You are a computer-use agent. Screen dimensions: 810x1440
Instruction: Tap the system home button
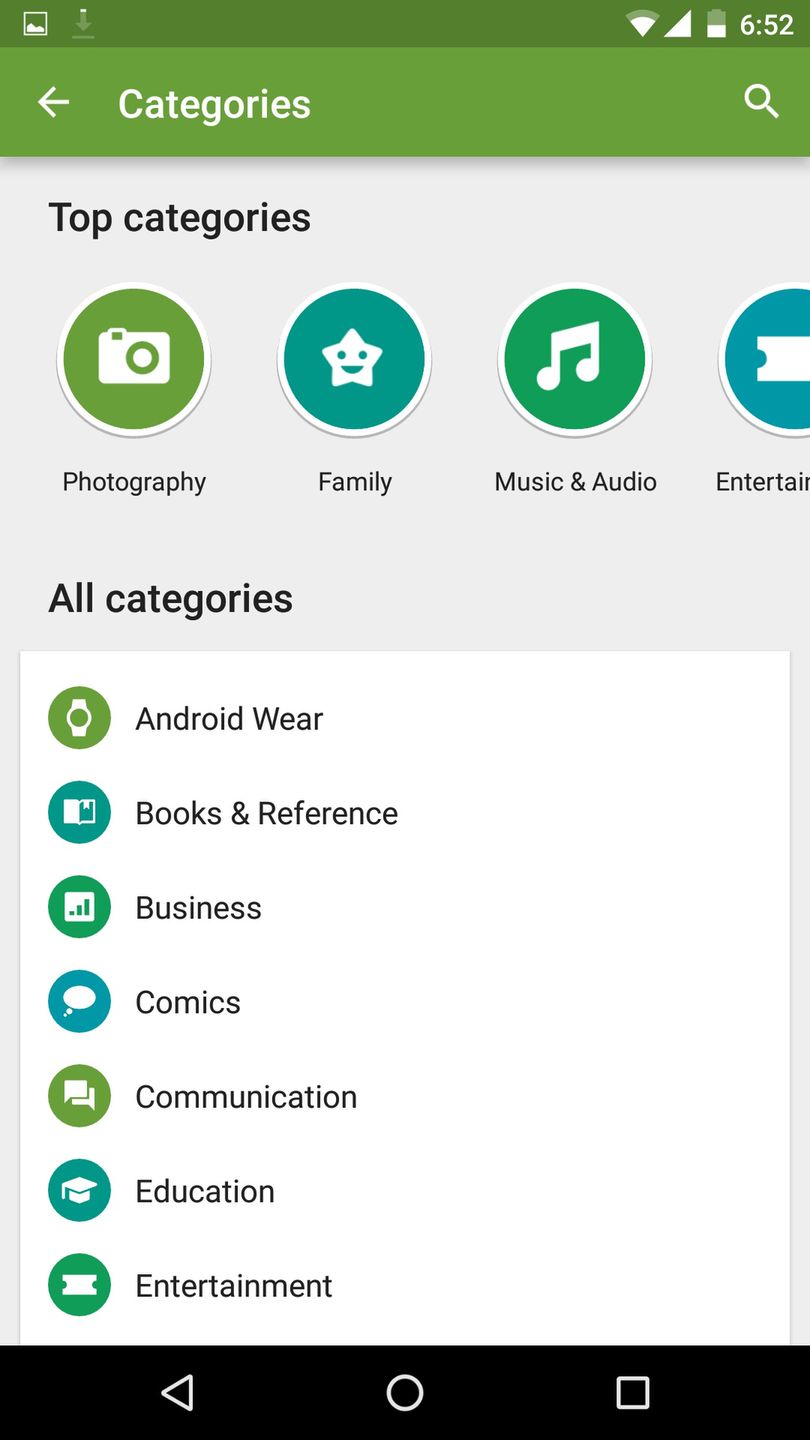pos(405,1392)
